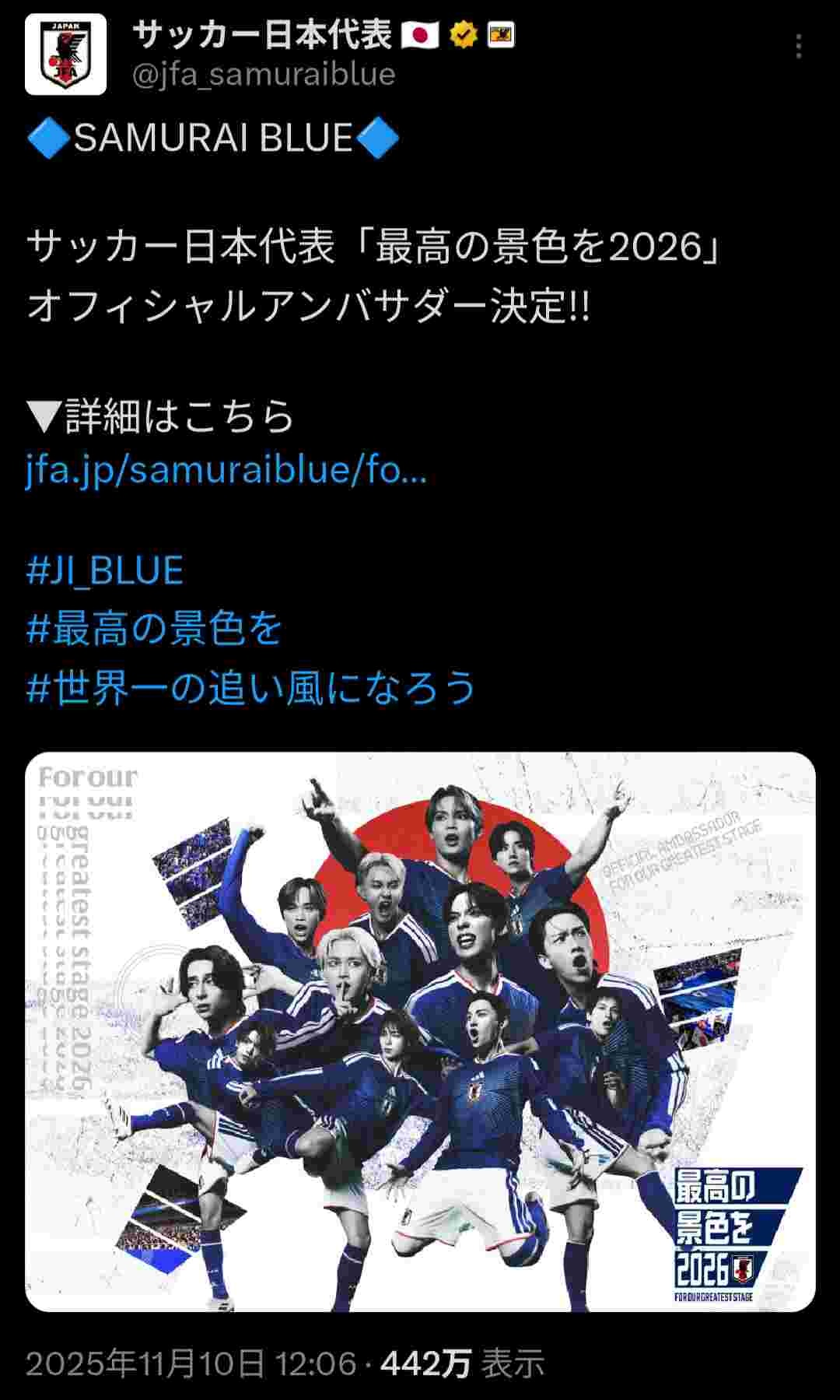Open the #最高の景色を hashtag

point(154,629)
